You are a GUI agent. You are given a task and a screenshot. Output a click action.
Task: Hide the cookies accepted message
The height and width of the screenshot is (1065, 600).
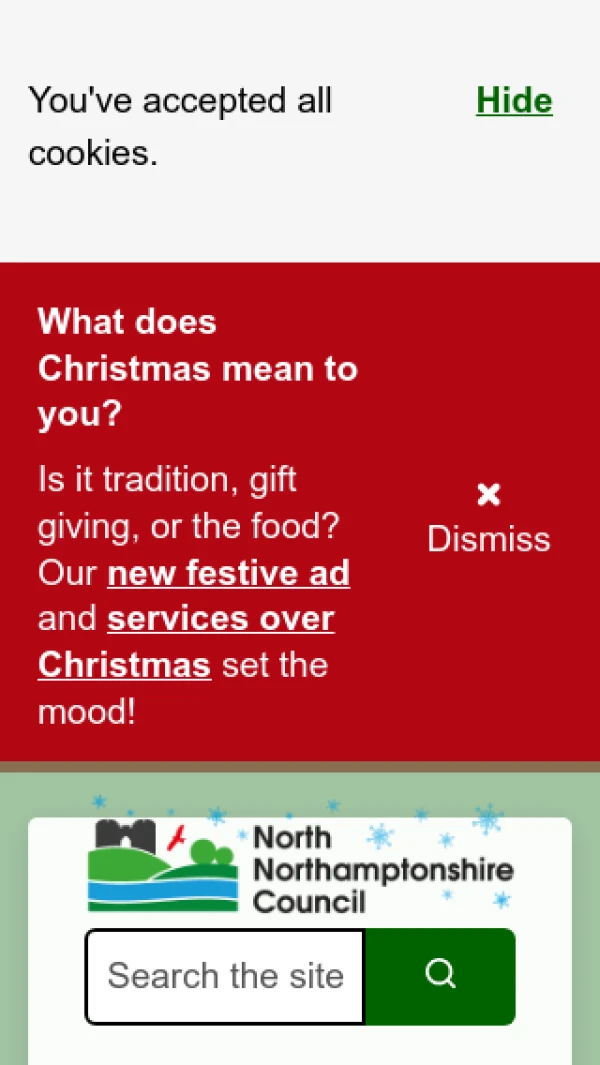pos(514,101)
